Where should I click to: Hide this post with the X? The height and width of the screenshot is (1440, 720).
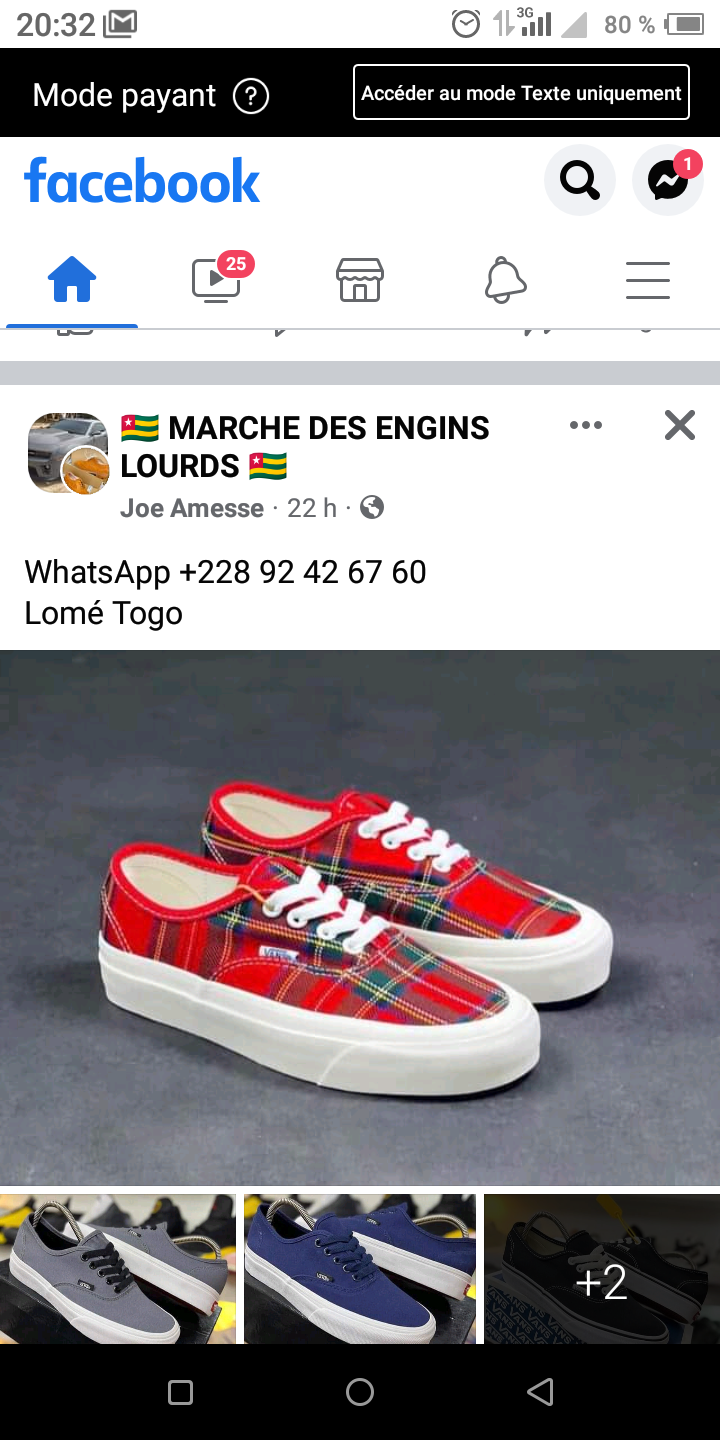point(680,426)
